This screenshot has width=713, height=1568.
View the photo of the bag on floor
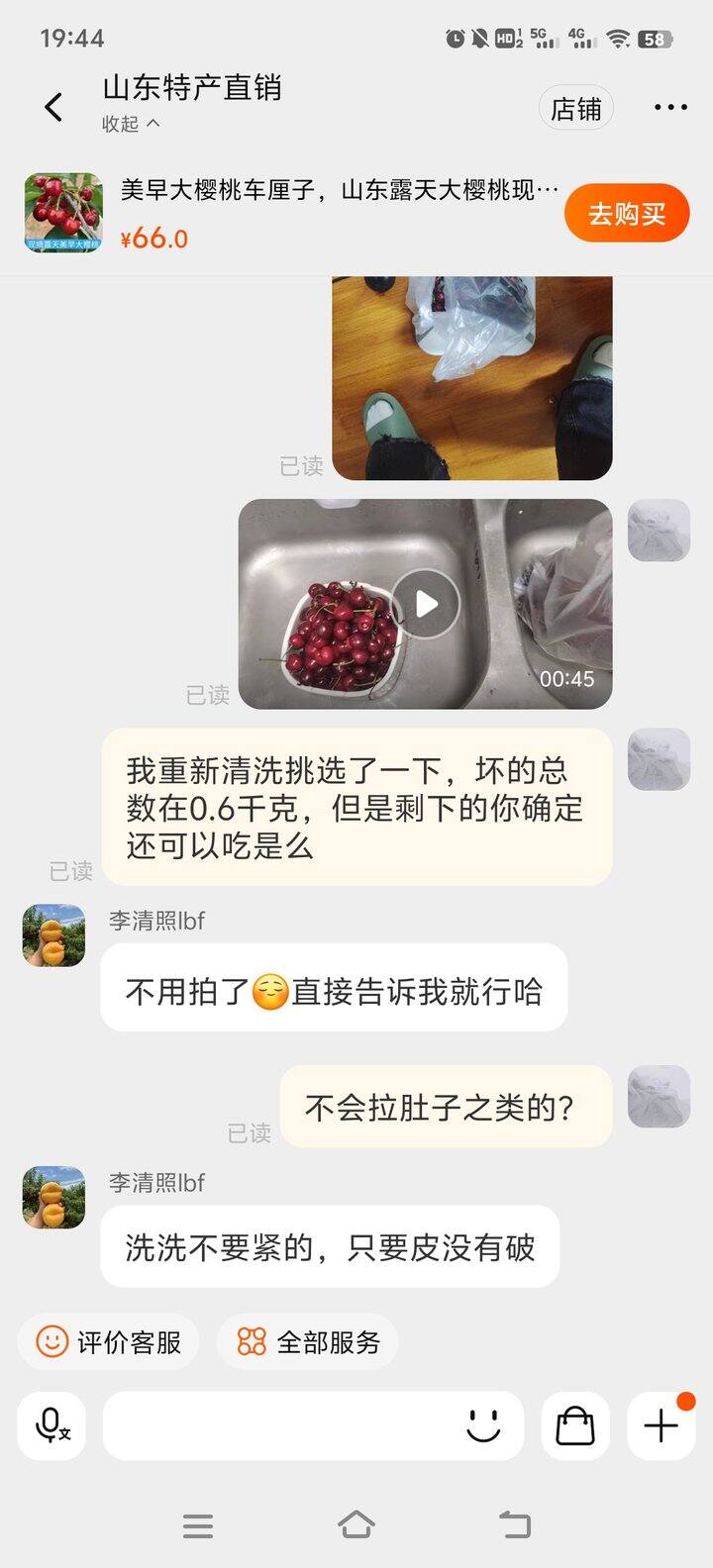tap(471, 378)
